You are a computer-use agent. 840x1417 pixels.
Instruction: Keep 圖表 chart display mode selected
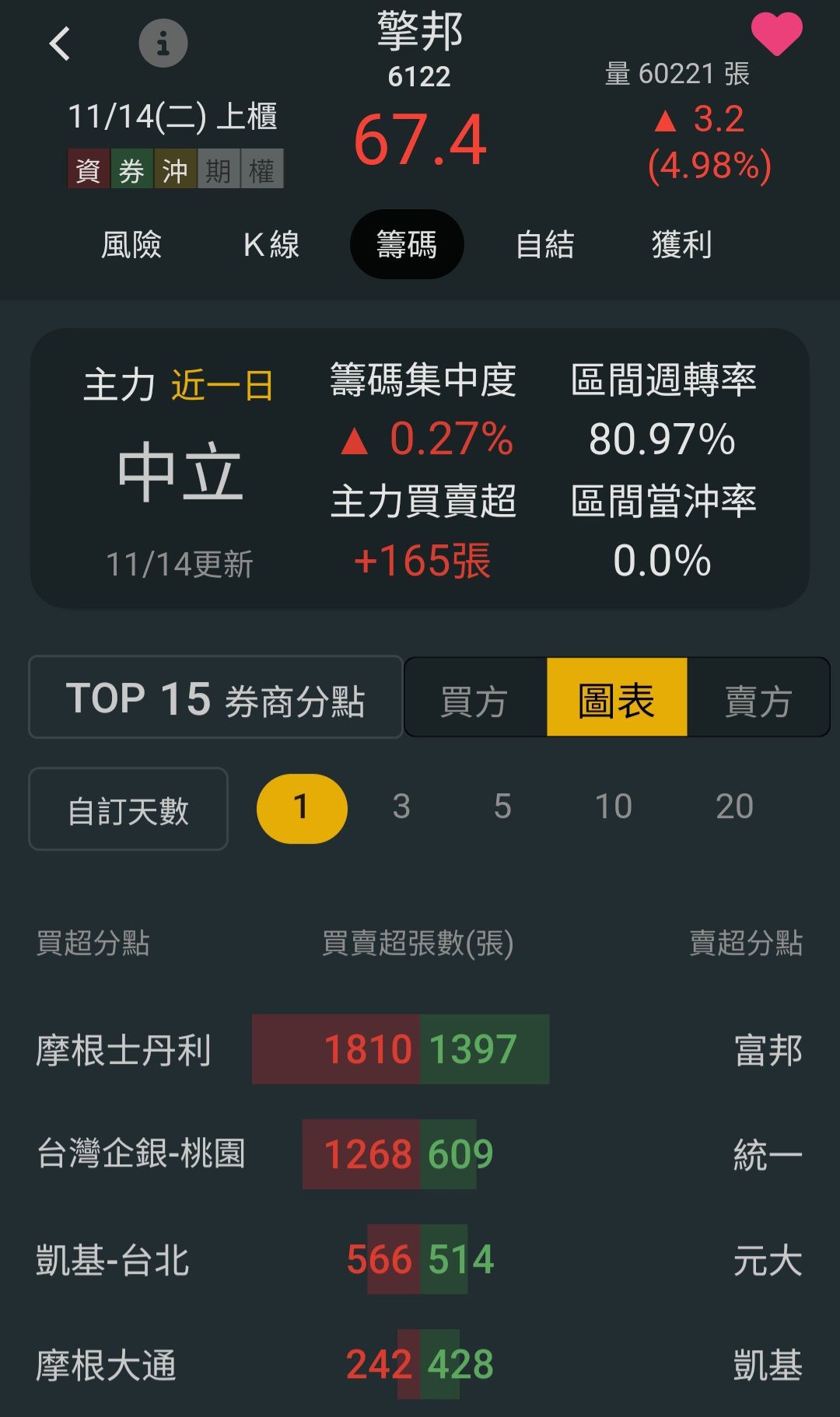(617, 698)
